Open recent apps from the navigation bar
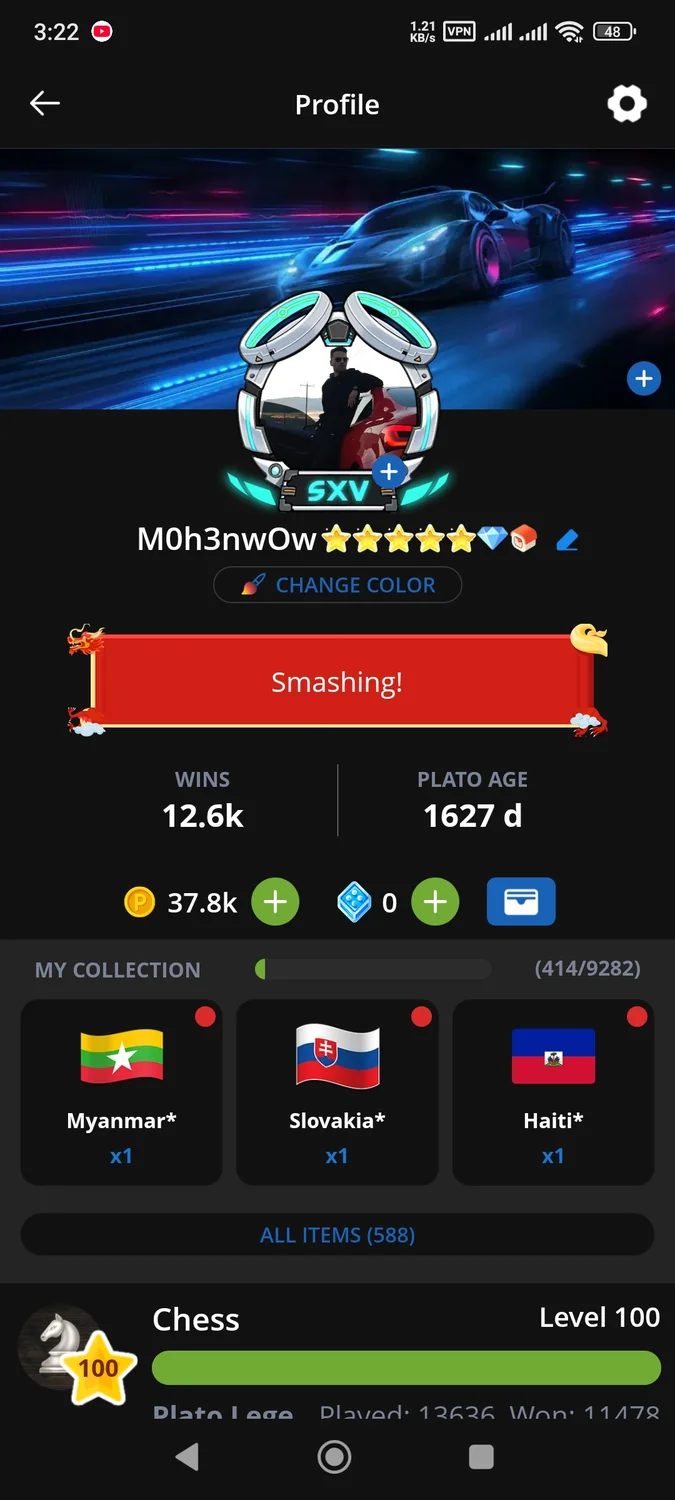The width and height of the screenshot is (675, 1500). (x=481, y=1457)
